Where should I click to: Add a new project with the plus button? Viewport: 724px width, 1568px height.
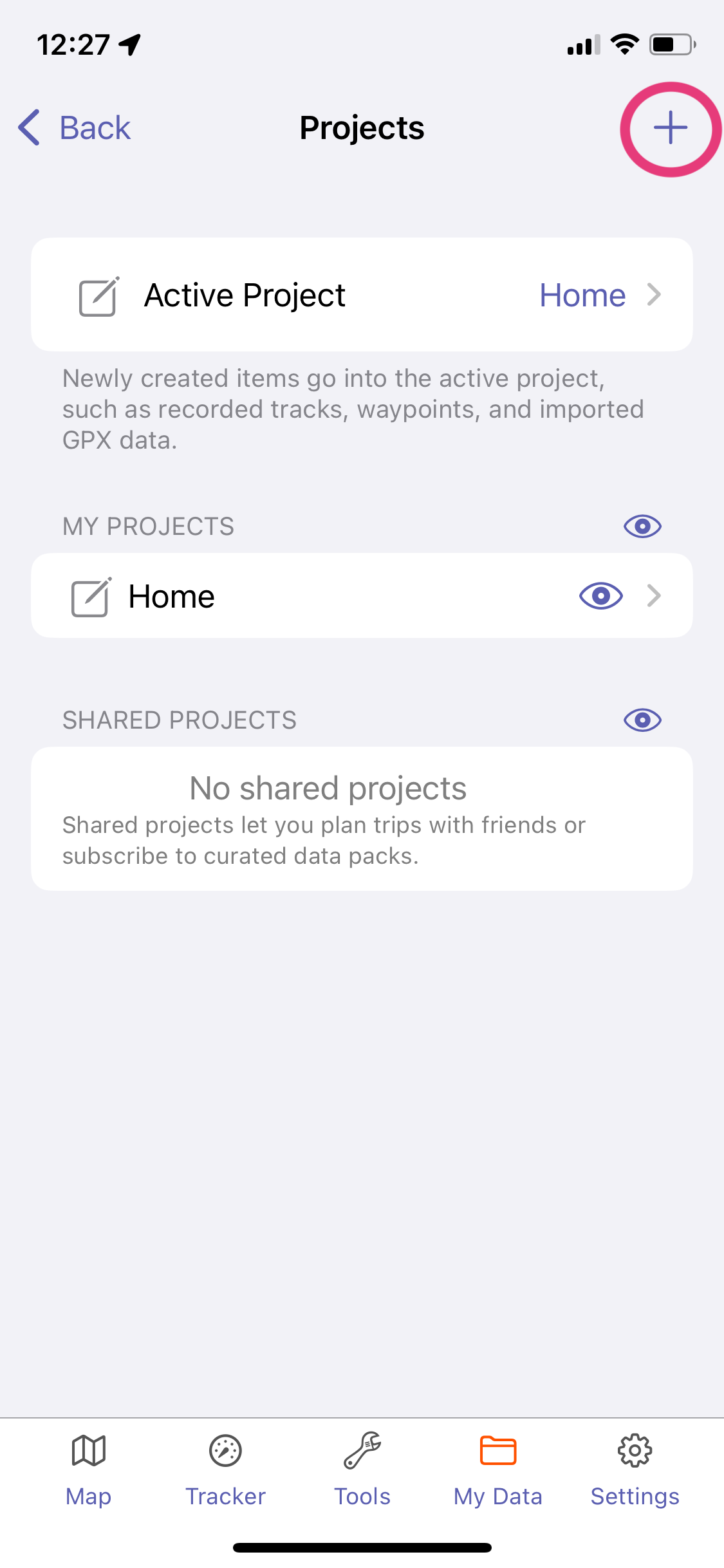670,127
